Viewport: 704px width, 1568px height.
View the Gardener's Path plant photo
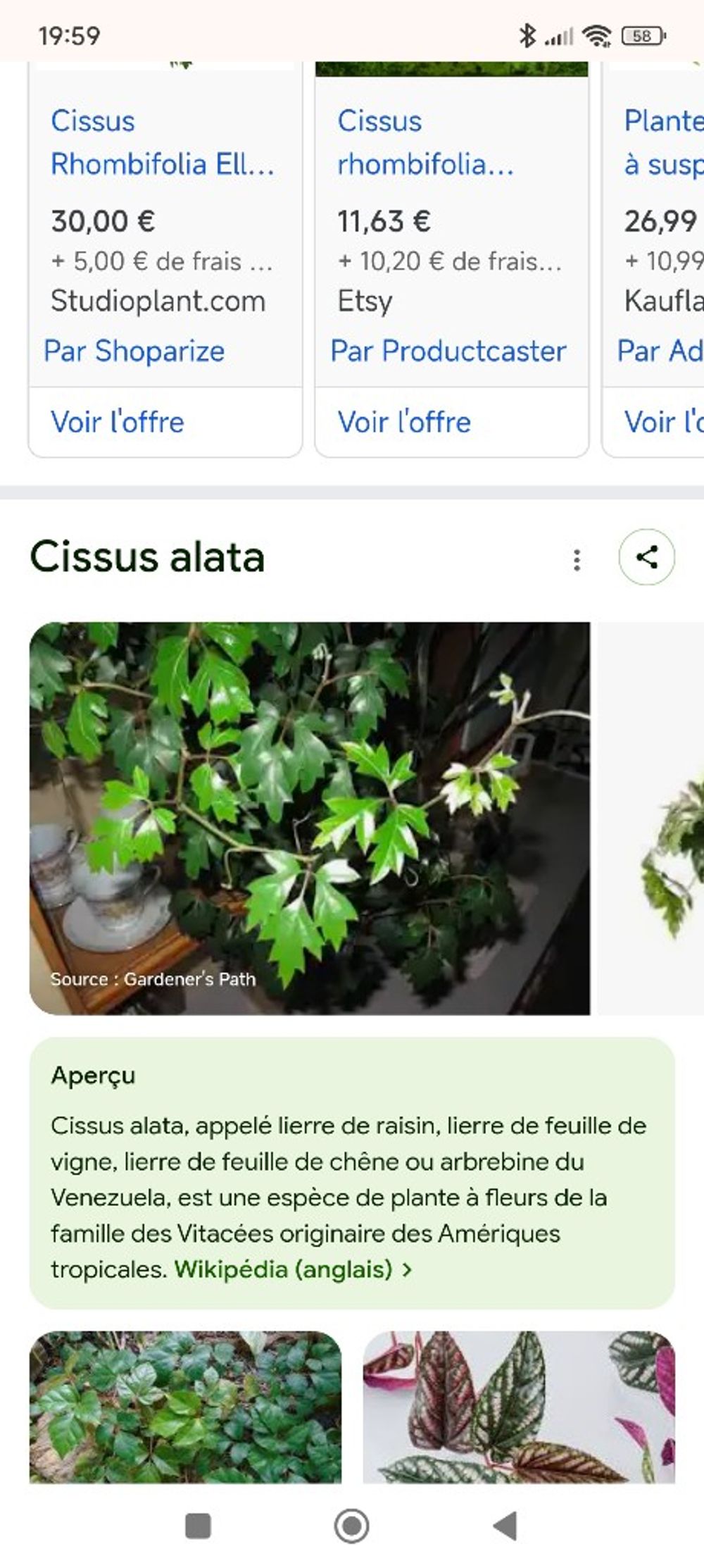[x=309, y=817]
